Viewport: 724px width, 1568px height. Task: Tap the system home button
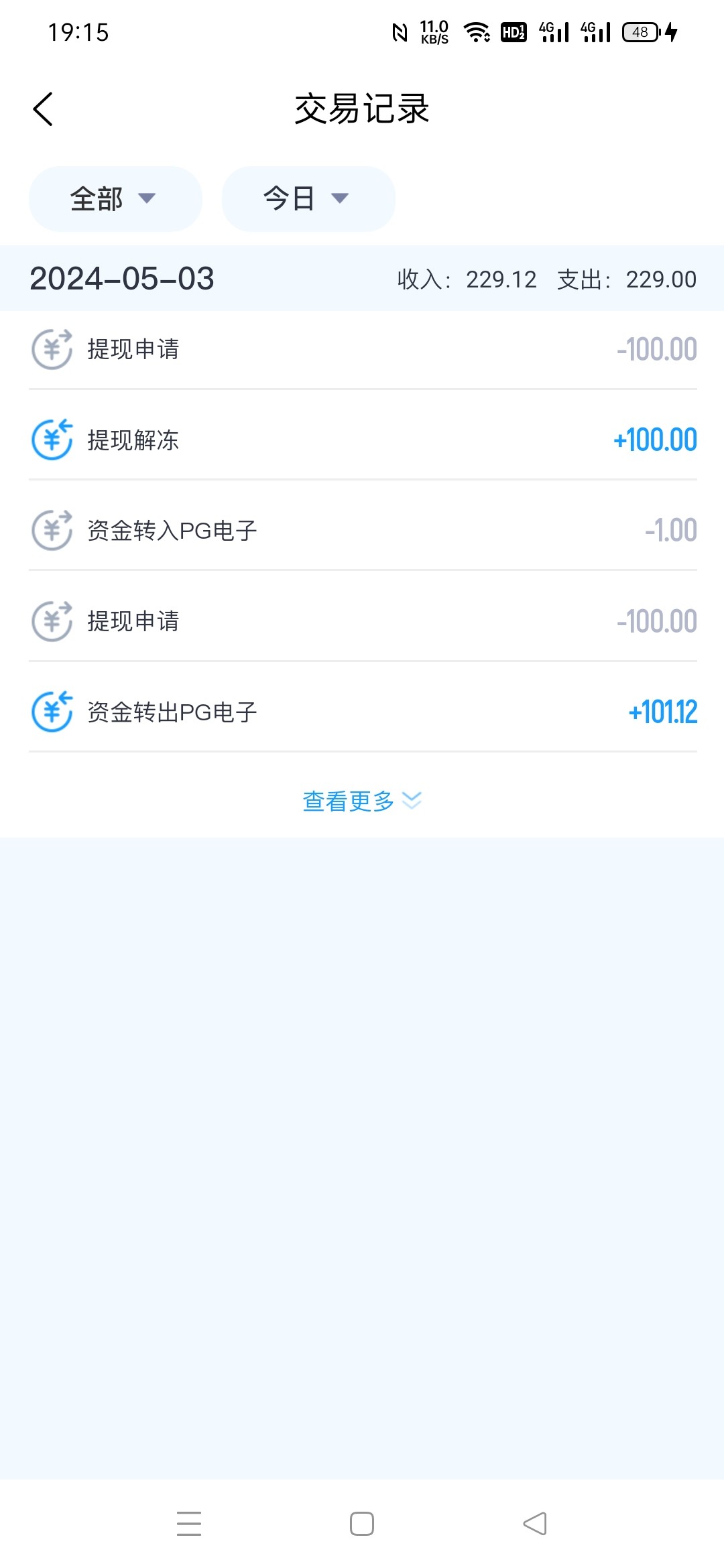[362, 1523]
